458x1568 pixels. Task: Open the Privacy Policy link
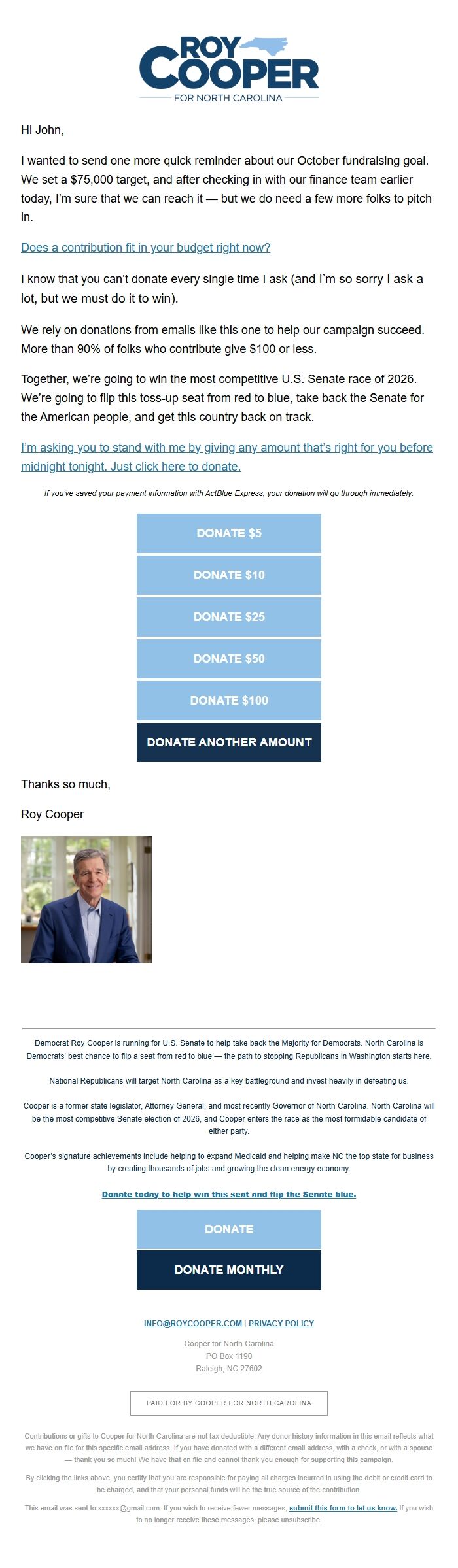coord(281,1323)
